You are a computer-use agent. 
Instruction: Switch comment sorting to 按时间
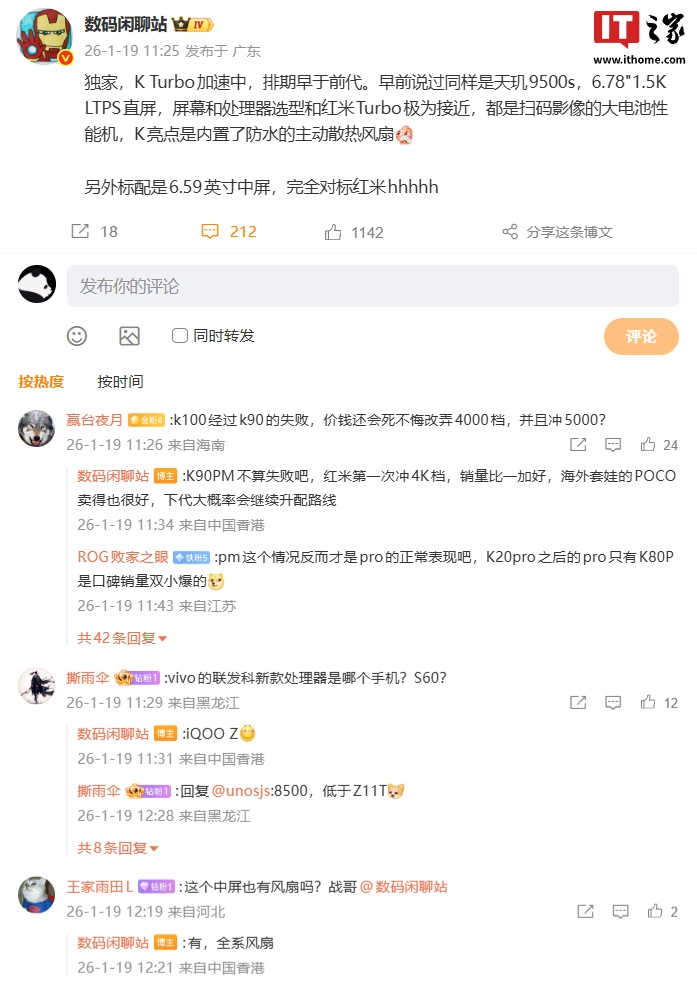click(120, 381)
